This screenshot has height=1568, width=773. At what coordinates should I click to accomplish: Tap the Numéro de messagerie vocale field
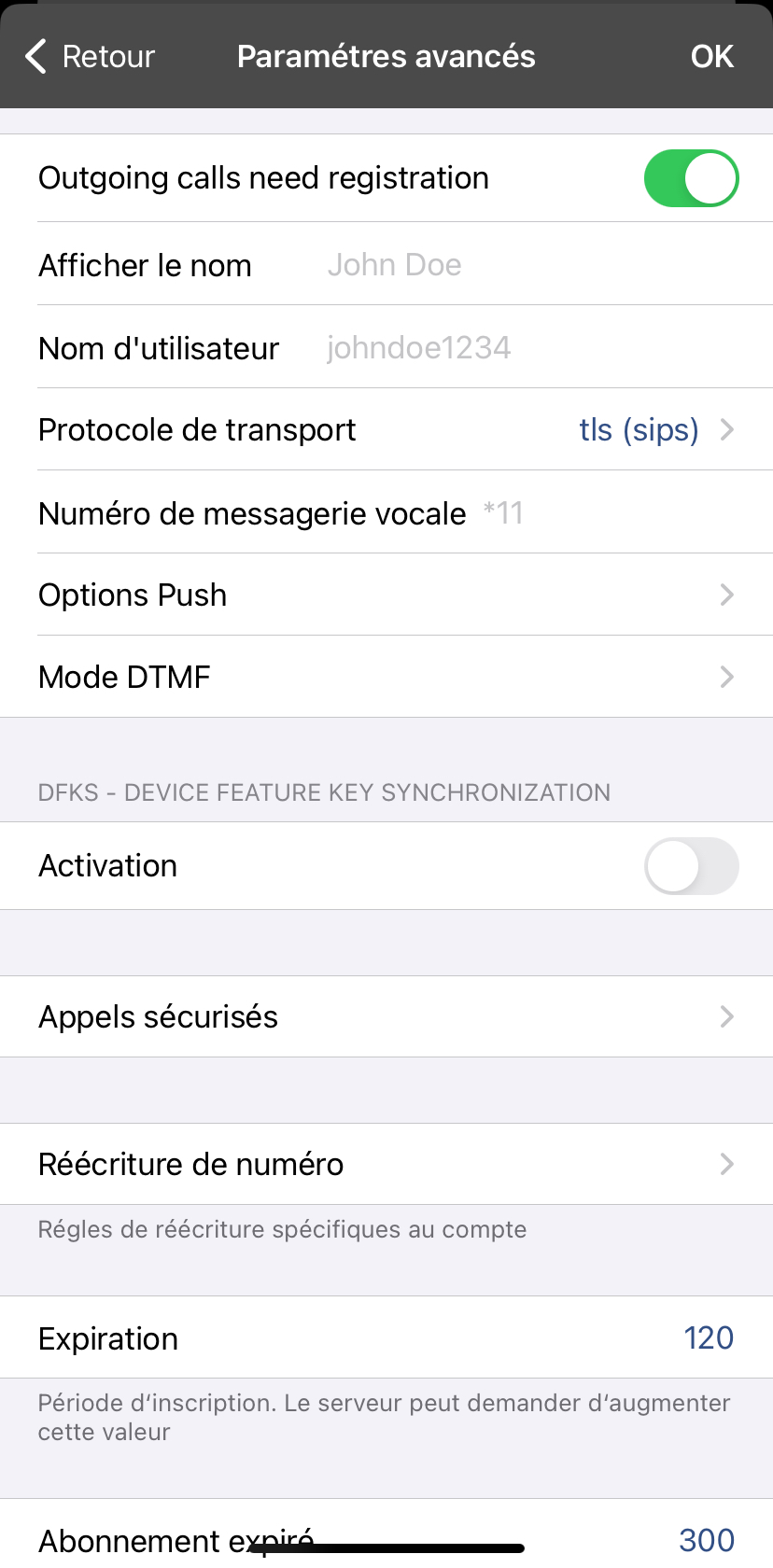coord(616,513)
